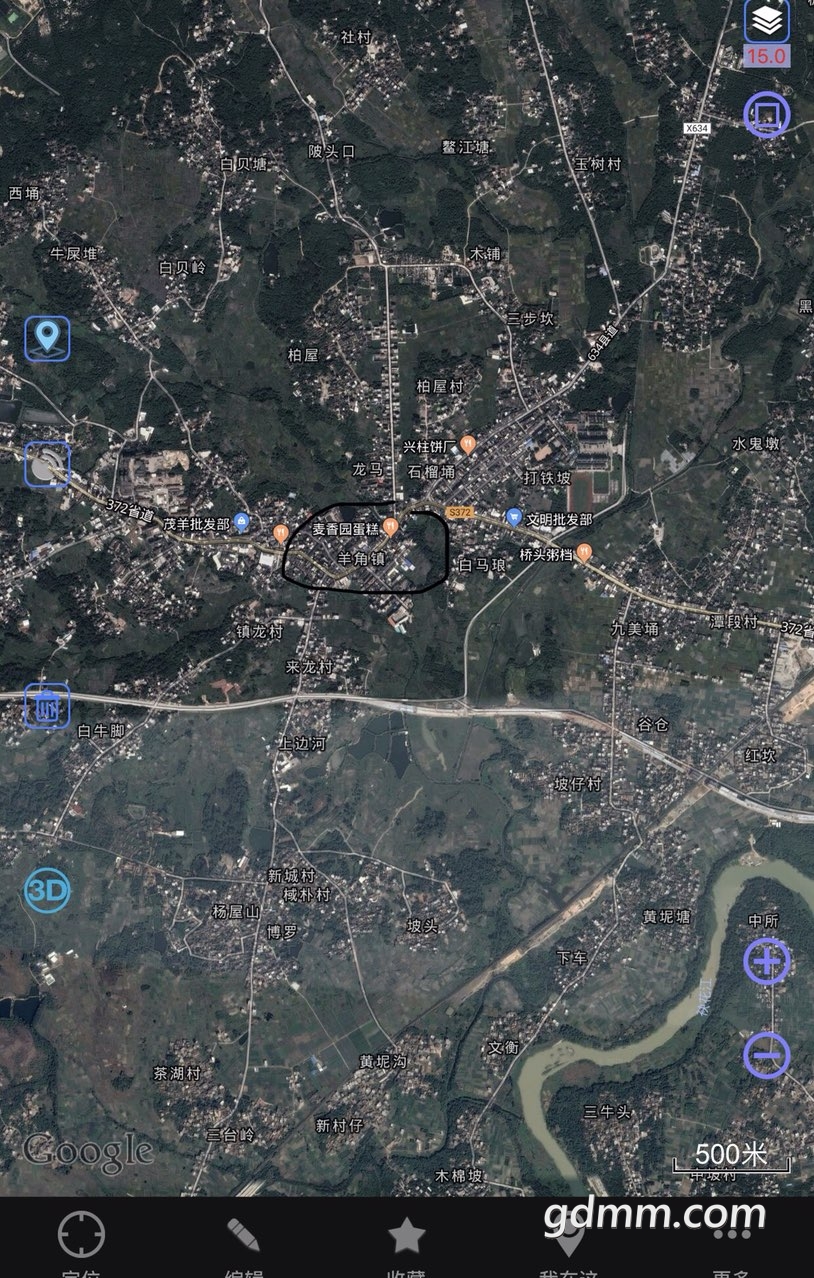This screenshot has width=814, height=1278.
Task: Open the 茂羊批发部 shop marker
Action: (x=241, y=521)
